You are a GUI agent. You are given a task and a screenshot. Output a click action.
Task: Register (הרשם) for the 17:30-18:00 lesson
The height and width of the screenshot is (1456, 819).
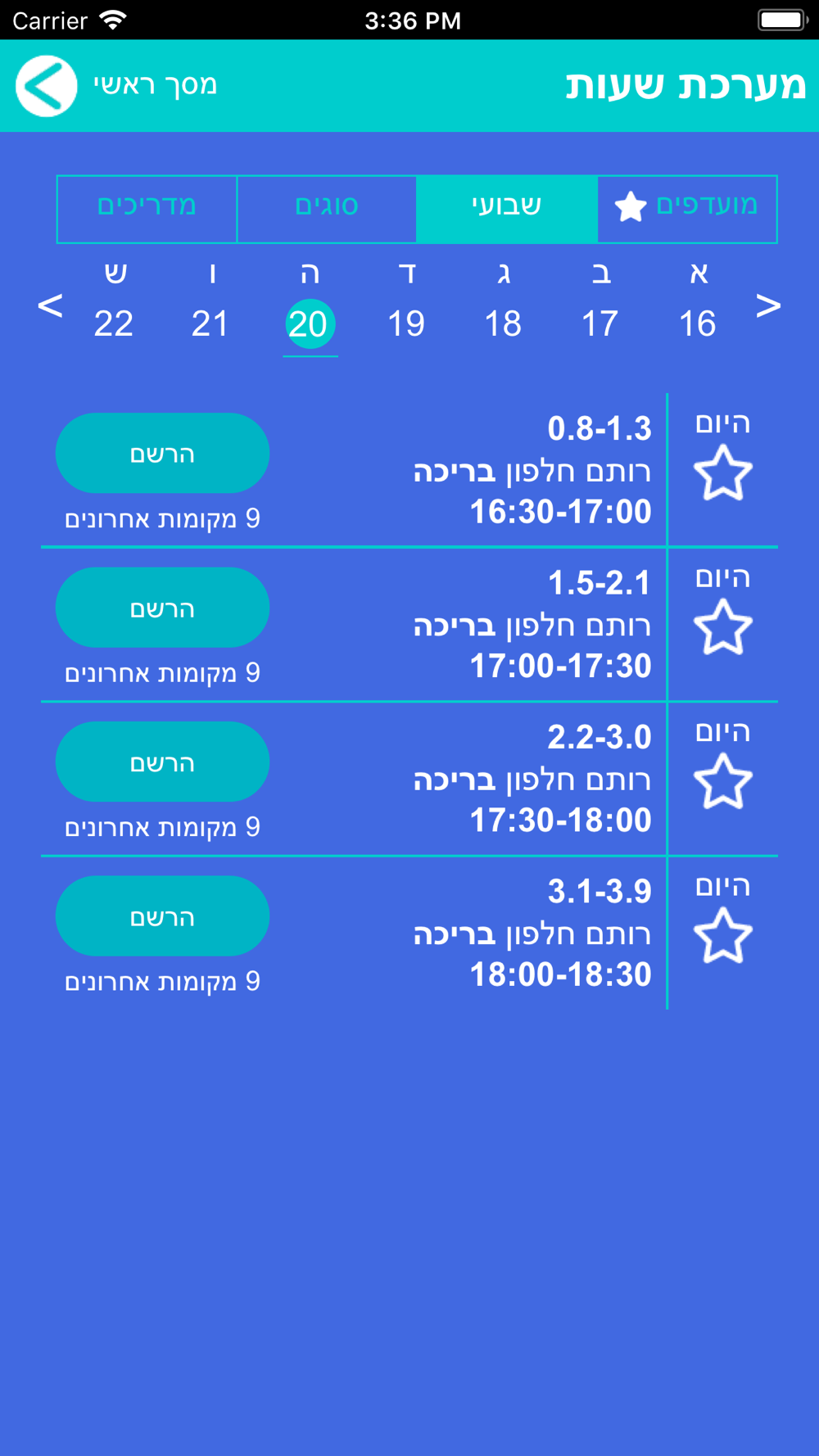(x=162, y=762)
